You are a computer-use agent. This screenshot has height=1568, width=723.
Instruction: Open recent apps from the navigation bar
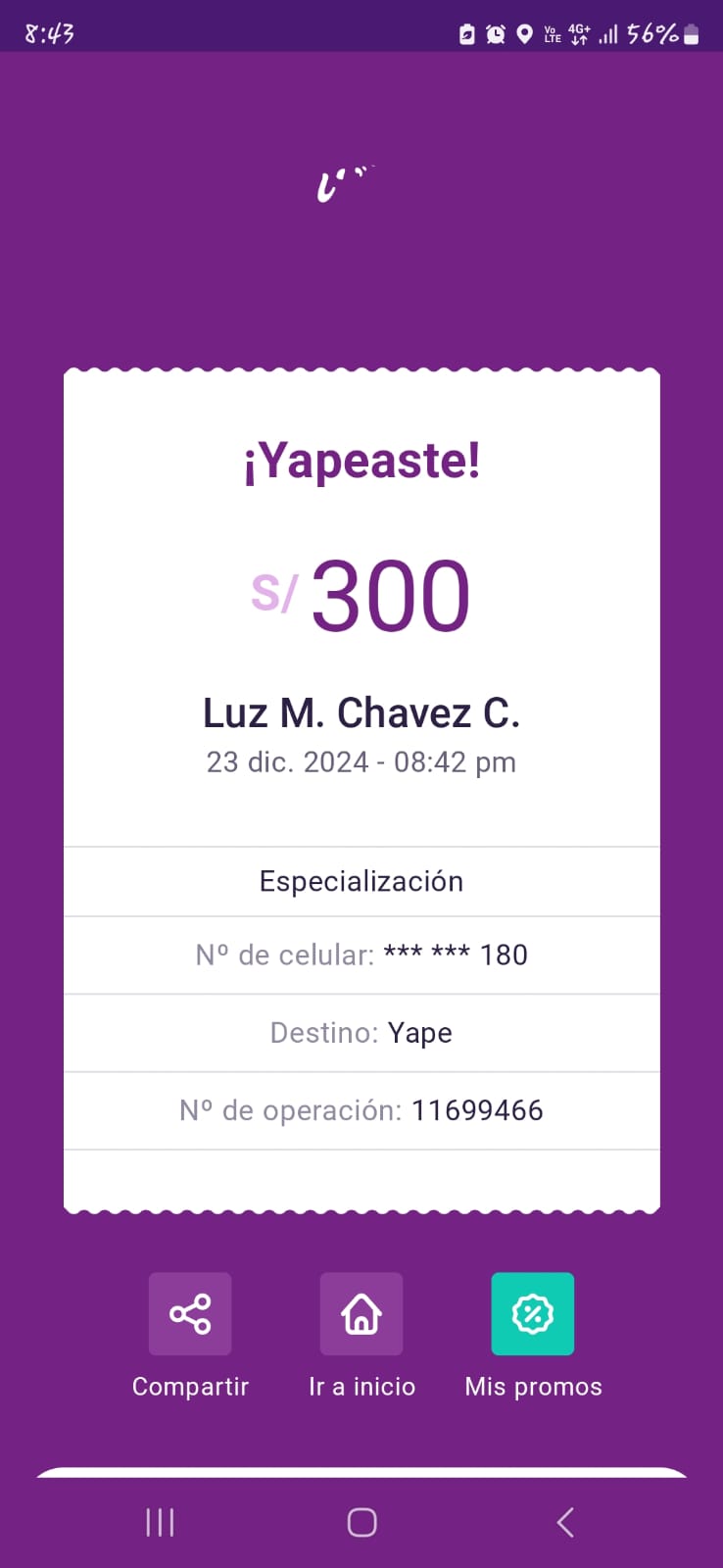pos(160,1522)
